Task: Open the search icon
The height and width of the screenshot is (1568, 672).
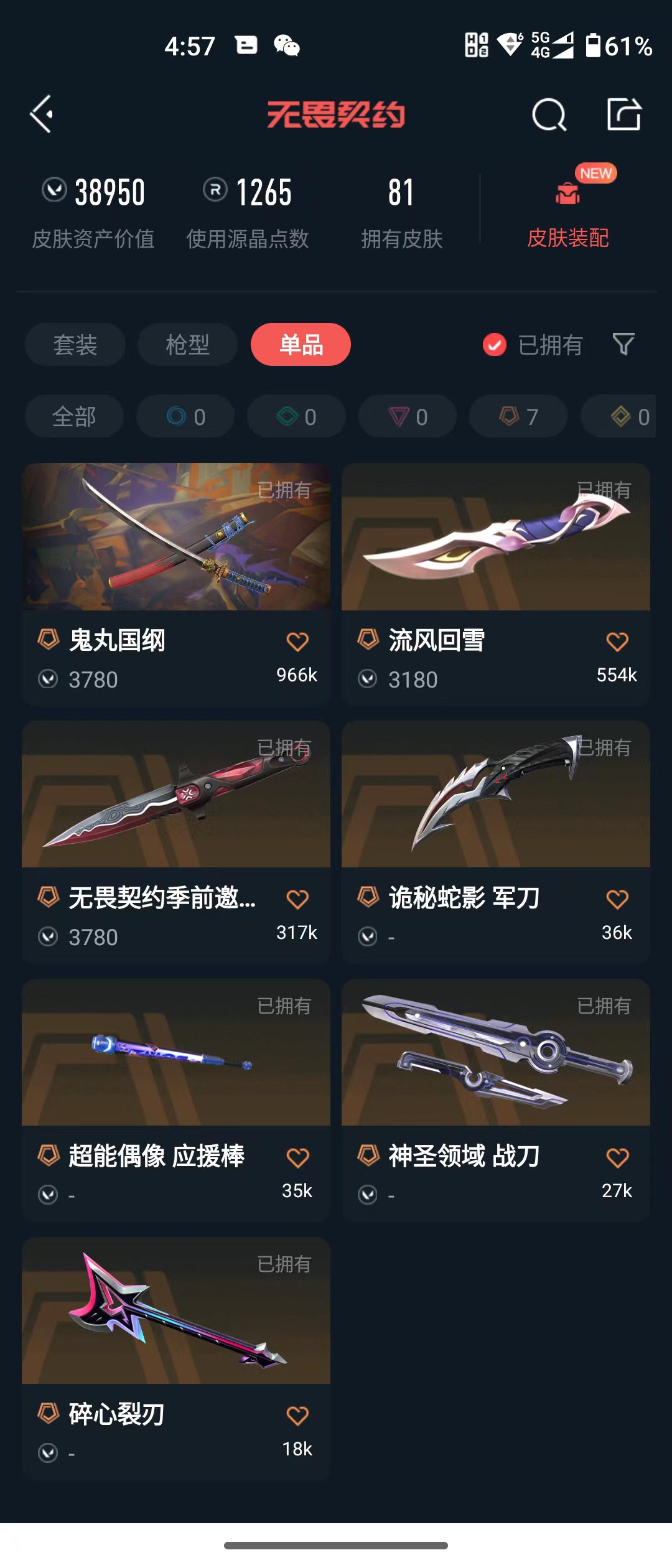Action: (x=549, y=114)
